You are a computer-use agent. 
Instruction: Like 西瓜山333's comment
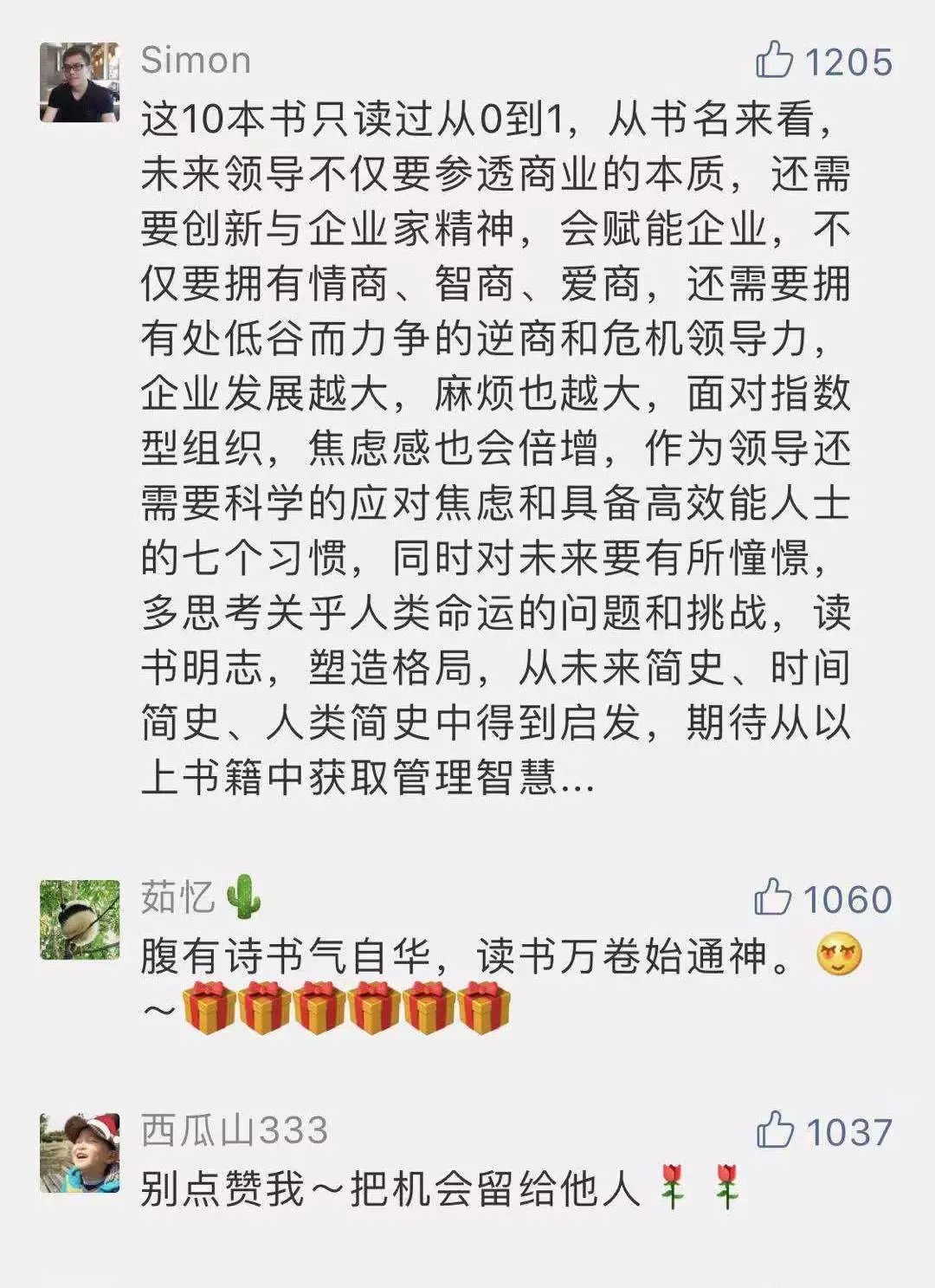point(774,1130)
